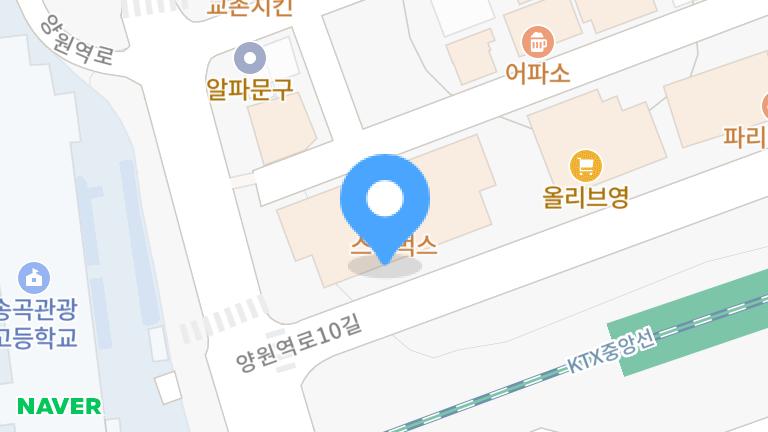Select the 송곡관광고등학교 school marker

[34, 277]
